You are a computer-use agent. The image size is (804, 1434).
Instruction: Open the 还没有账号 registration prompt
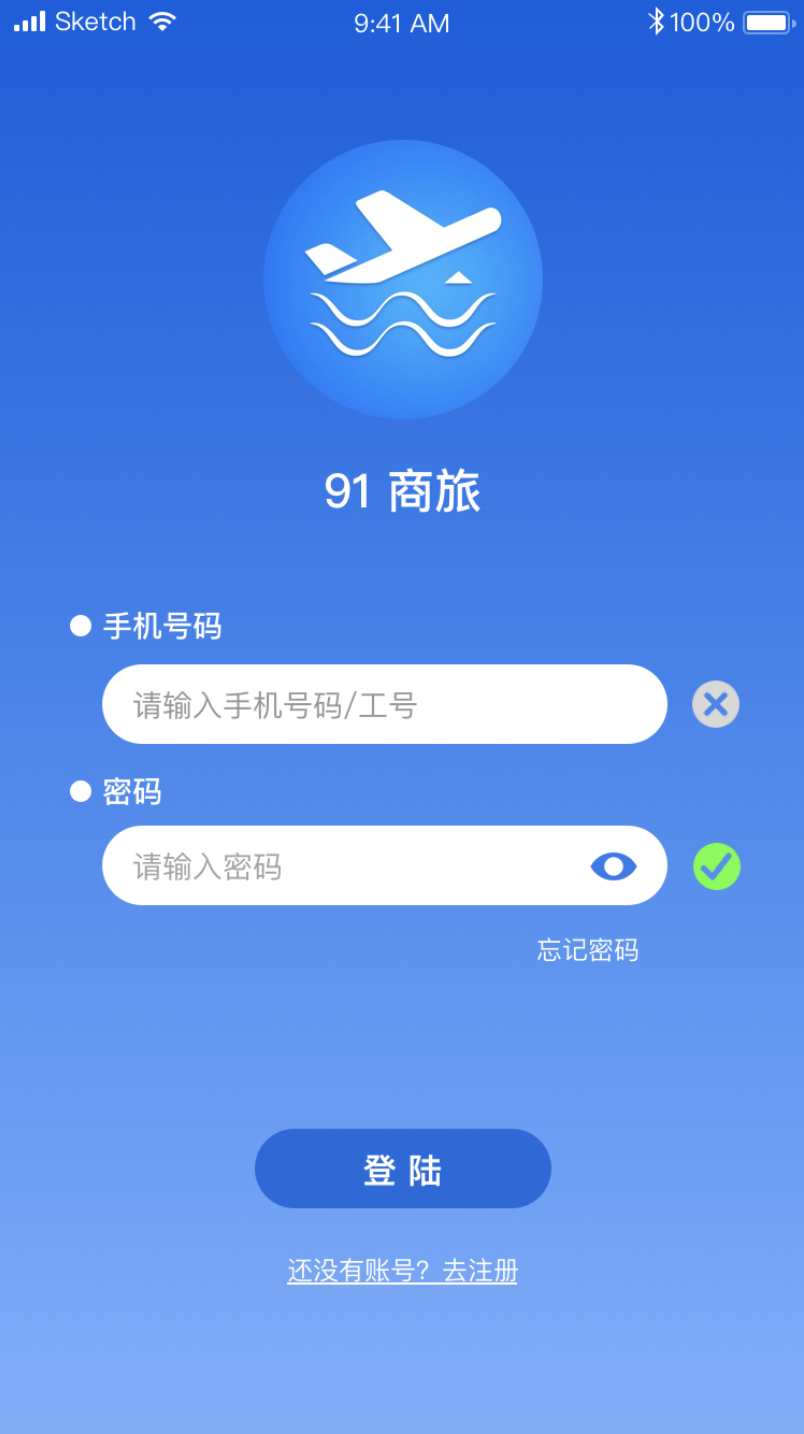pyautogui.click(x=359, y=1270)
